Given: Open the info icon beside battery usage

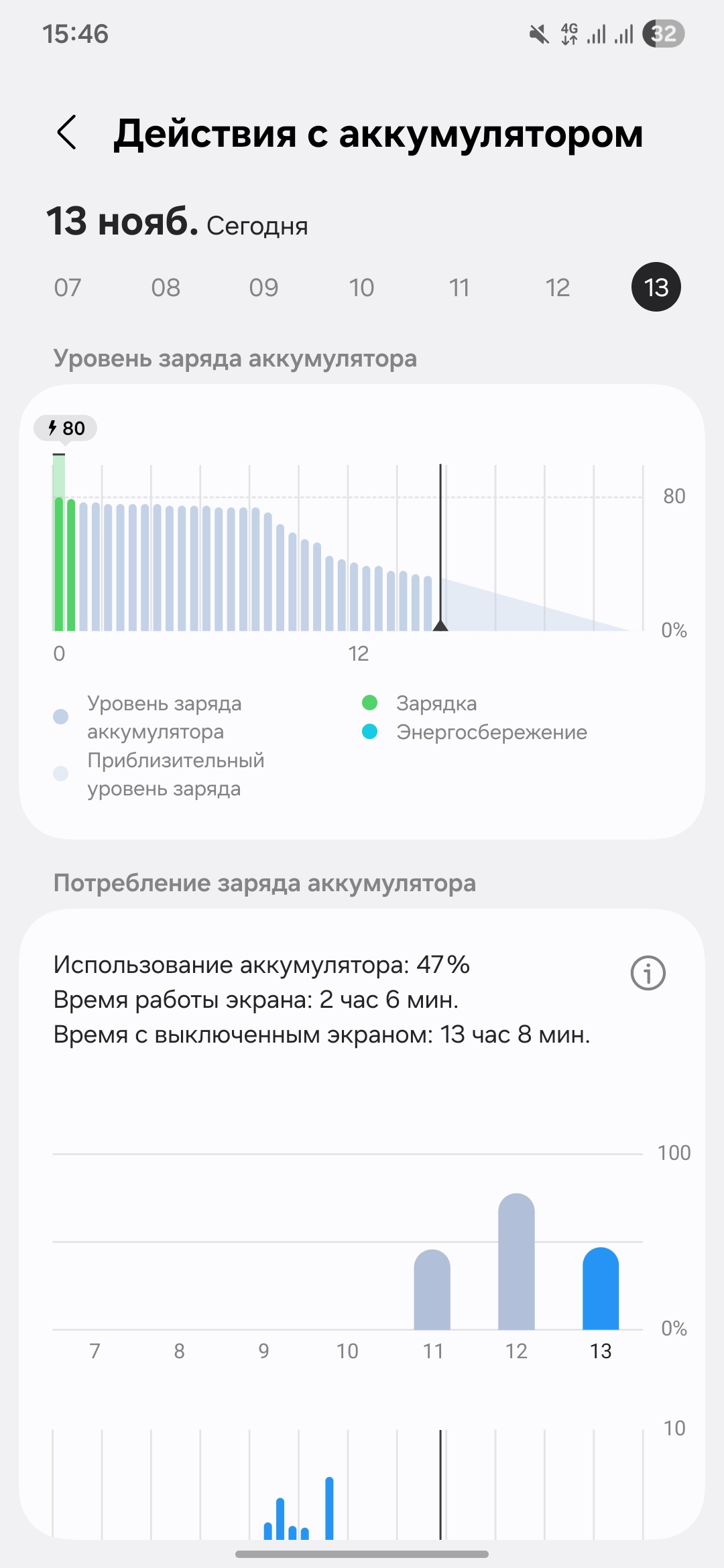Looking at the screenshot, I should (x=648, y=973).
